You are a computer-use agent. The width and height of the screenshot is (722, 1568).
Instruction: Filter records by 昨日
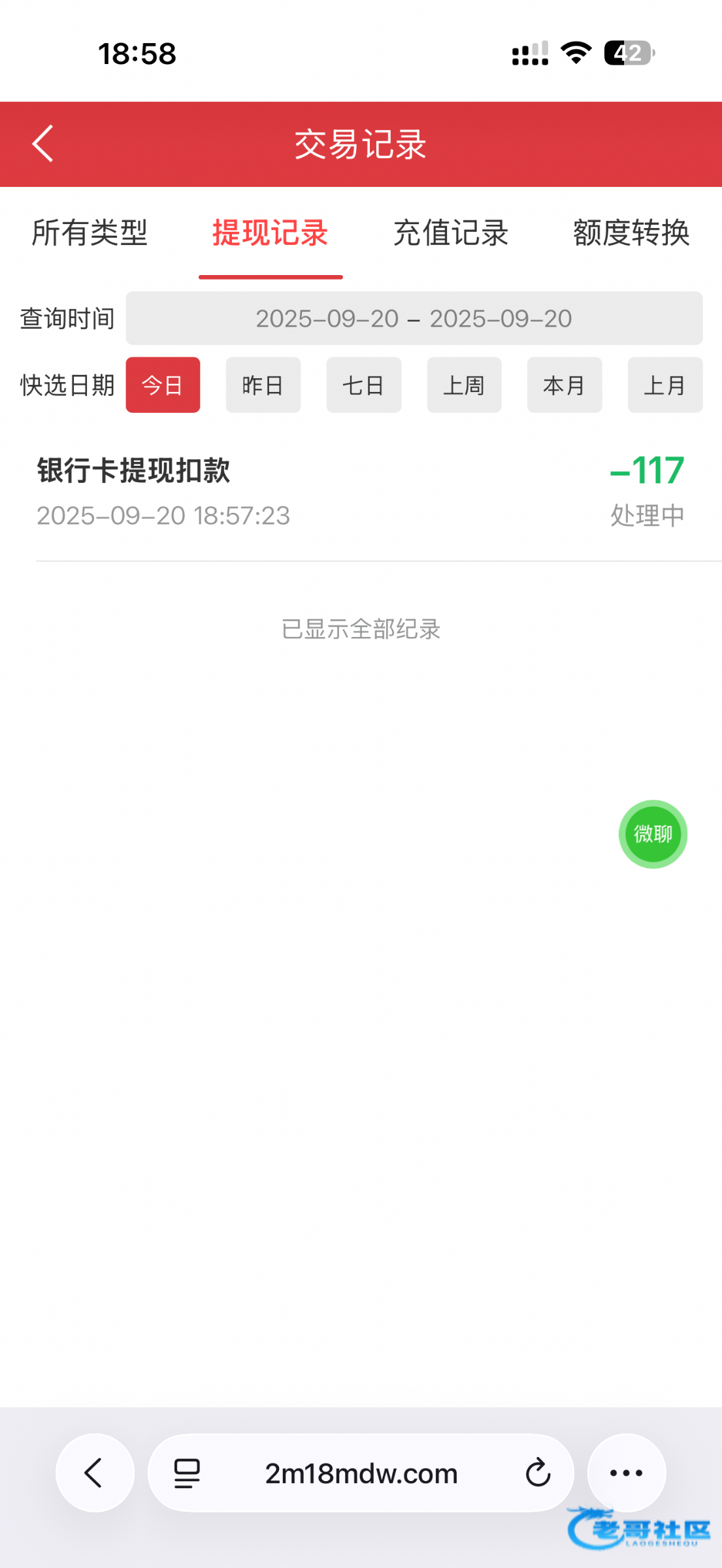tap(263, 385)
